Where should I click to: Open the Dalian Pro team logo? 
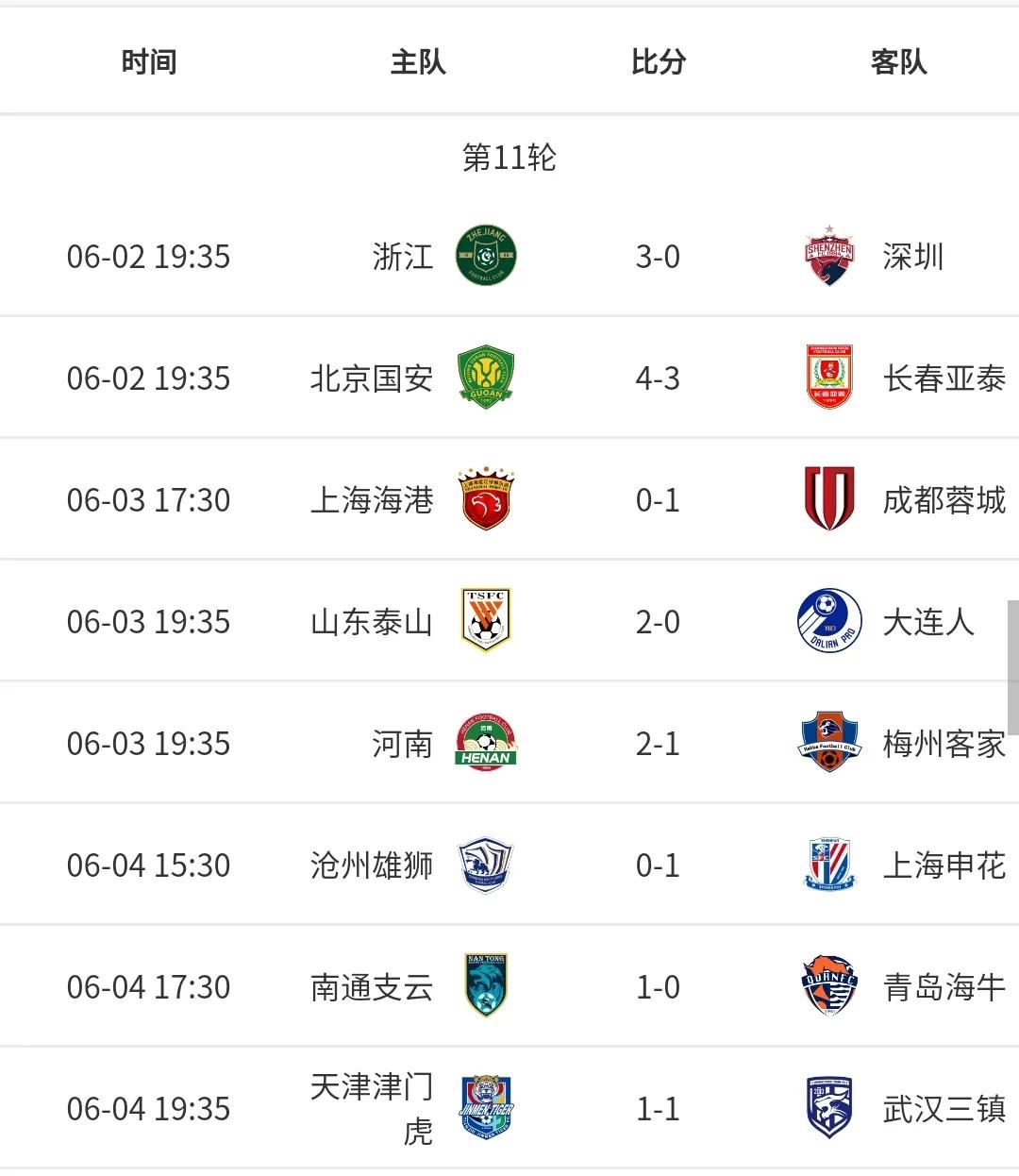828,621
